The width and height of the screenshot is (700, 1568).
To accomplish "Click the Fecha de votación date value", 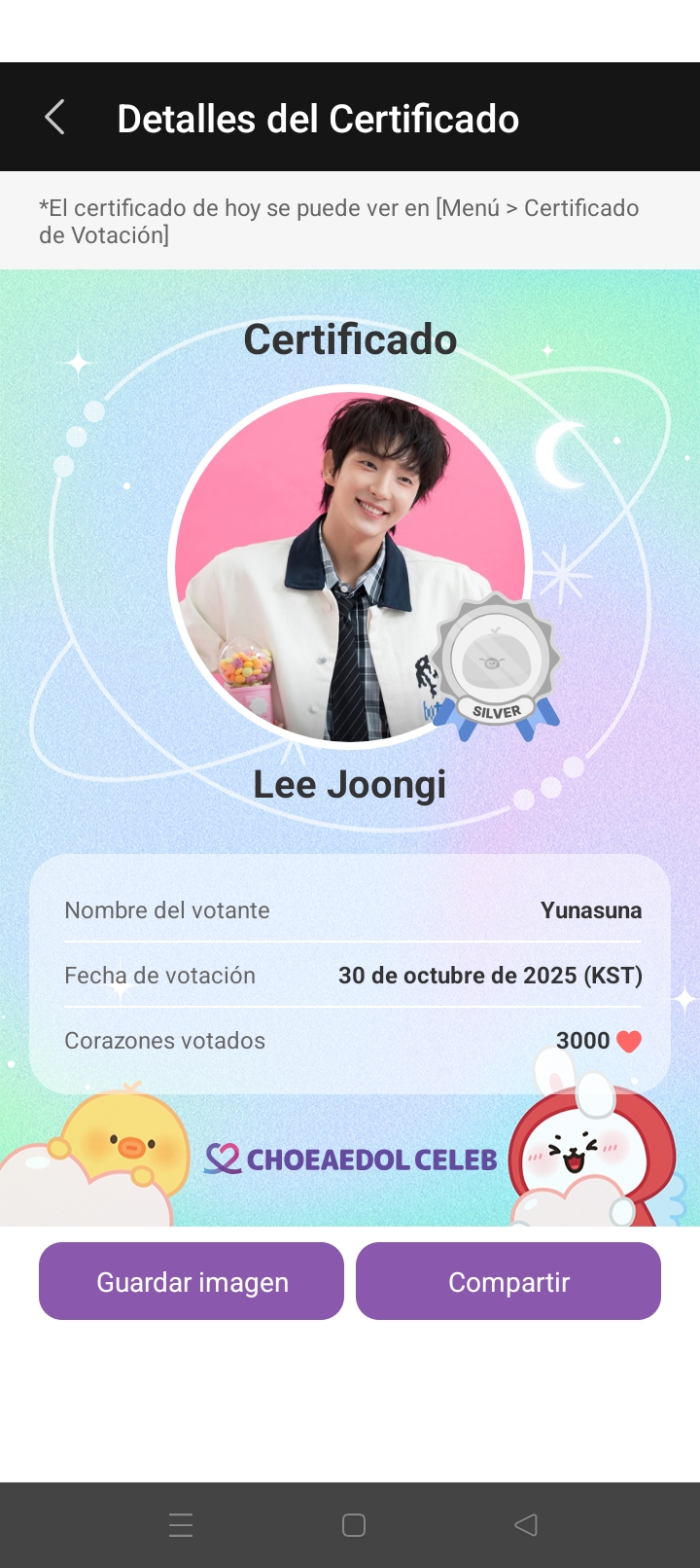I will point(490,975).
